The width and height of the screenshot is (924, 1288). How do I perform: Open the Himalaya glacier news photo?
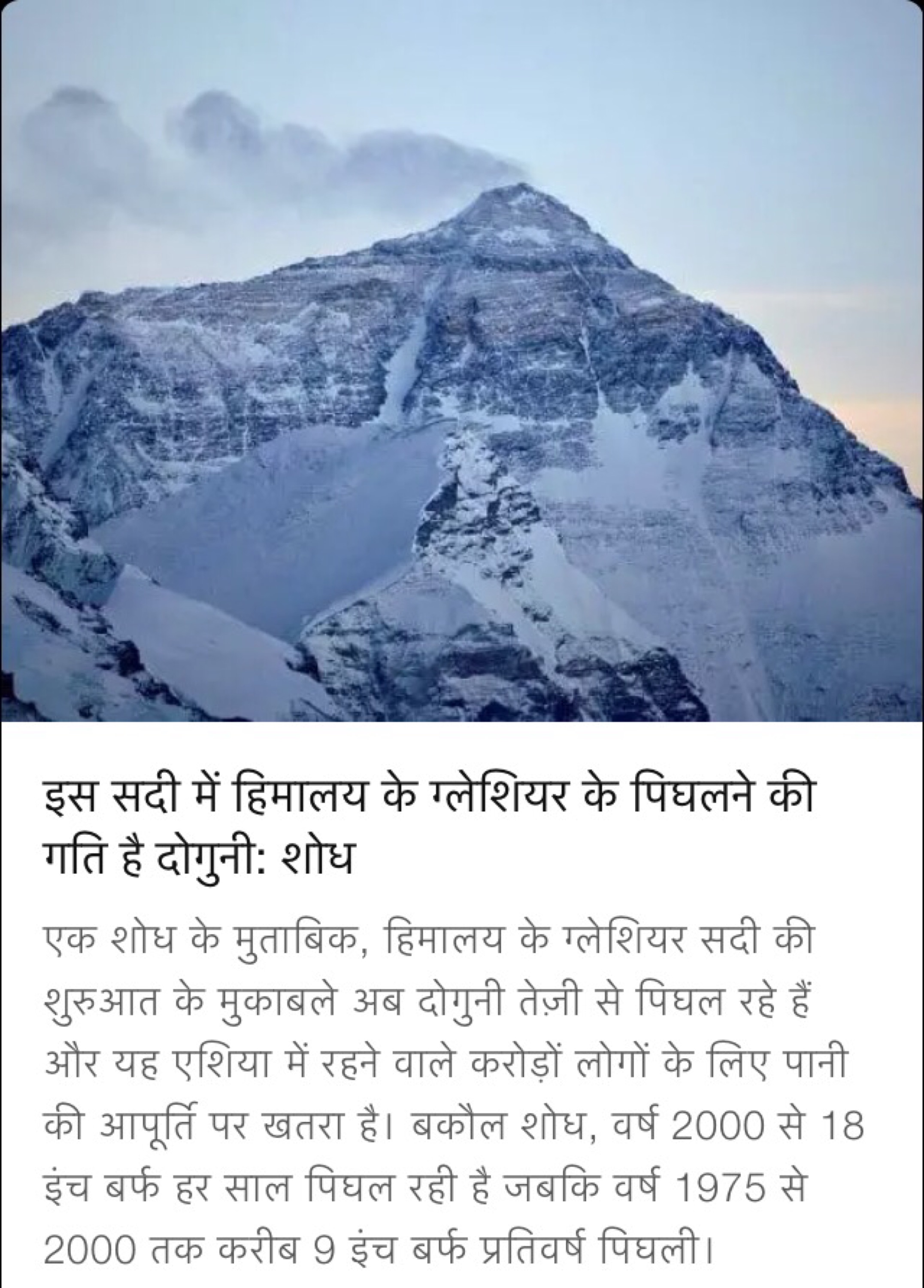[x=462, y=364]
